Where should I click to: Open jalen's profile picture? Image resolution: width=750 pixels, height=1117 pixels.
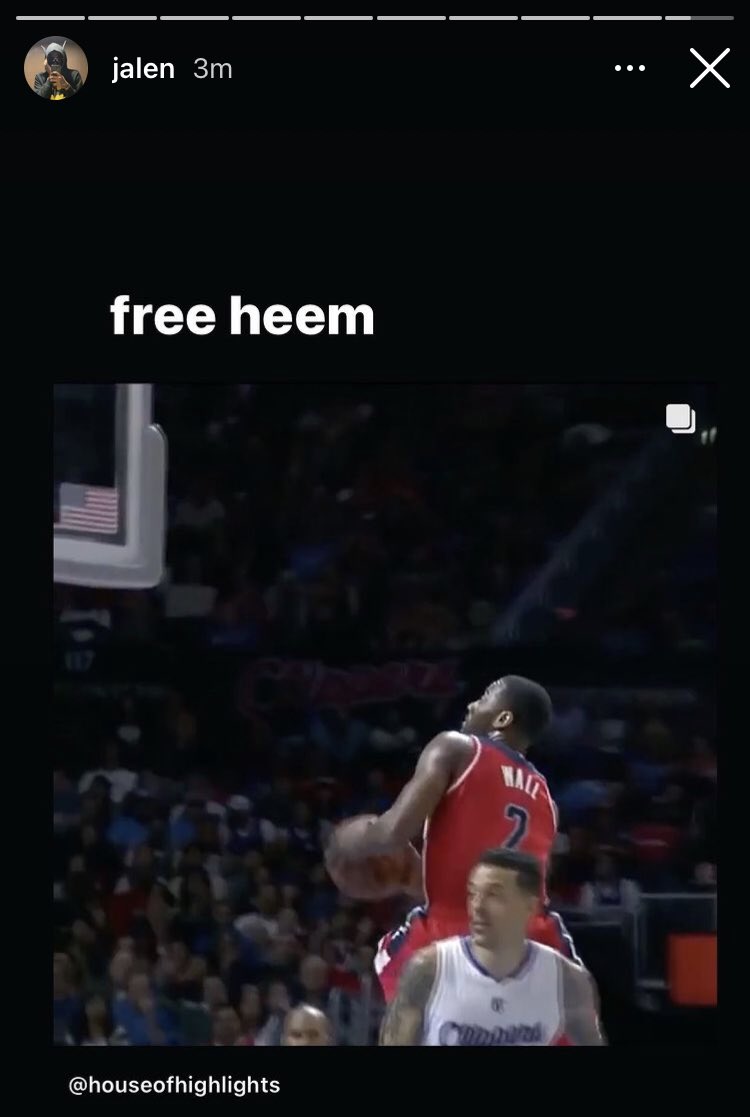point(56,69)
